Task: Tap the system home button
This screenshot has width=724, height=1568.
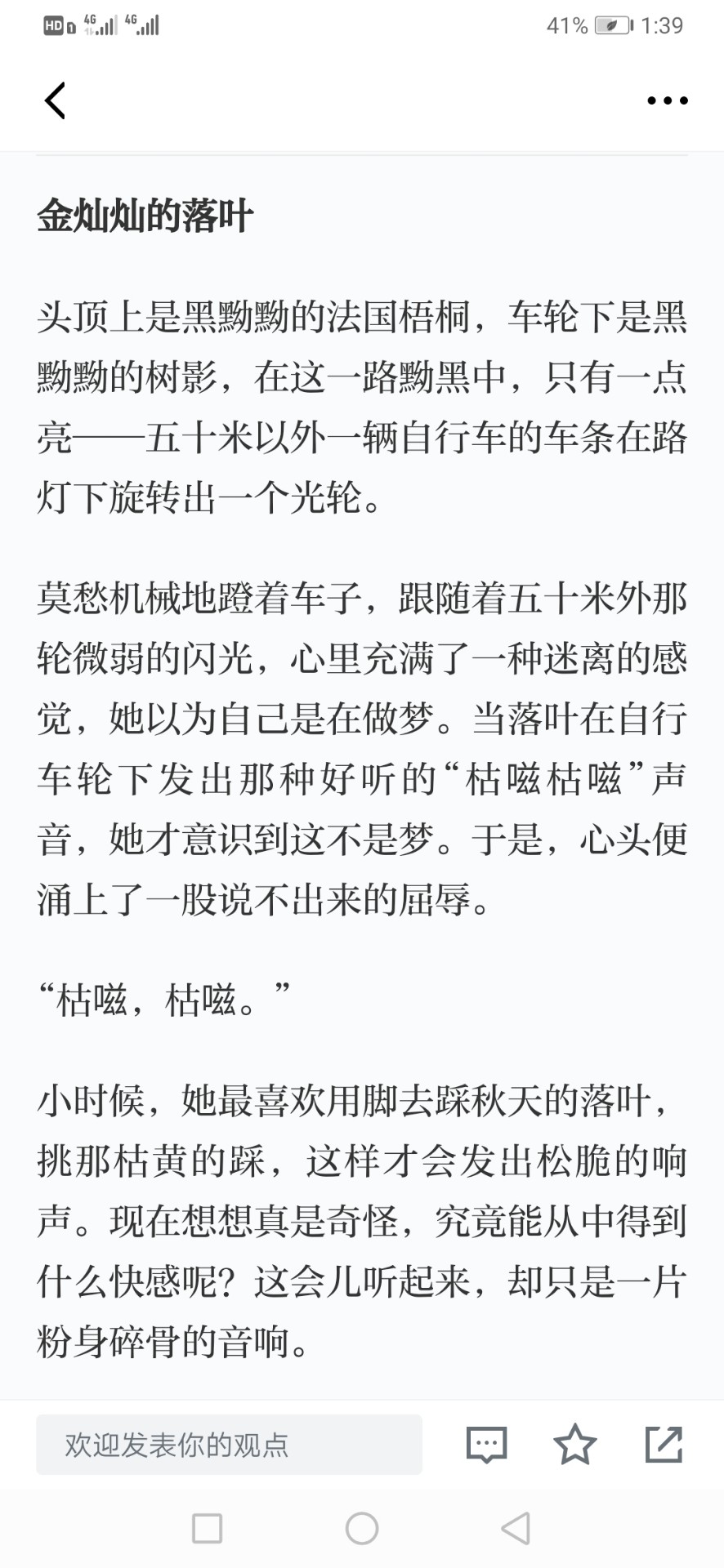Action: point(362,1528)
